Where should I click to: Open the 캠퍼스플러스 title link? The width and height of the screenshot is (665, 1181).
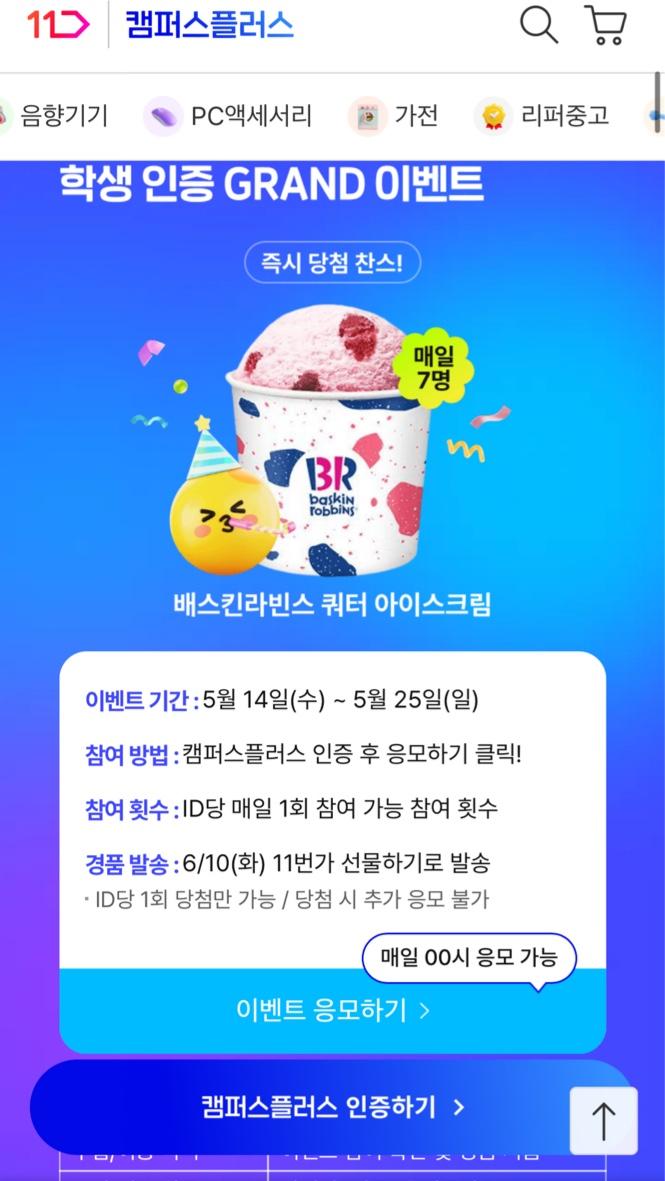coord(209,25)
